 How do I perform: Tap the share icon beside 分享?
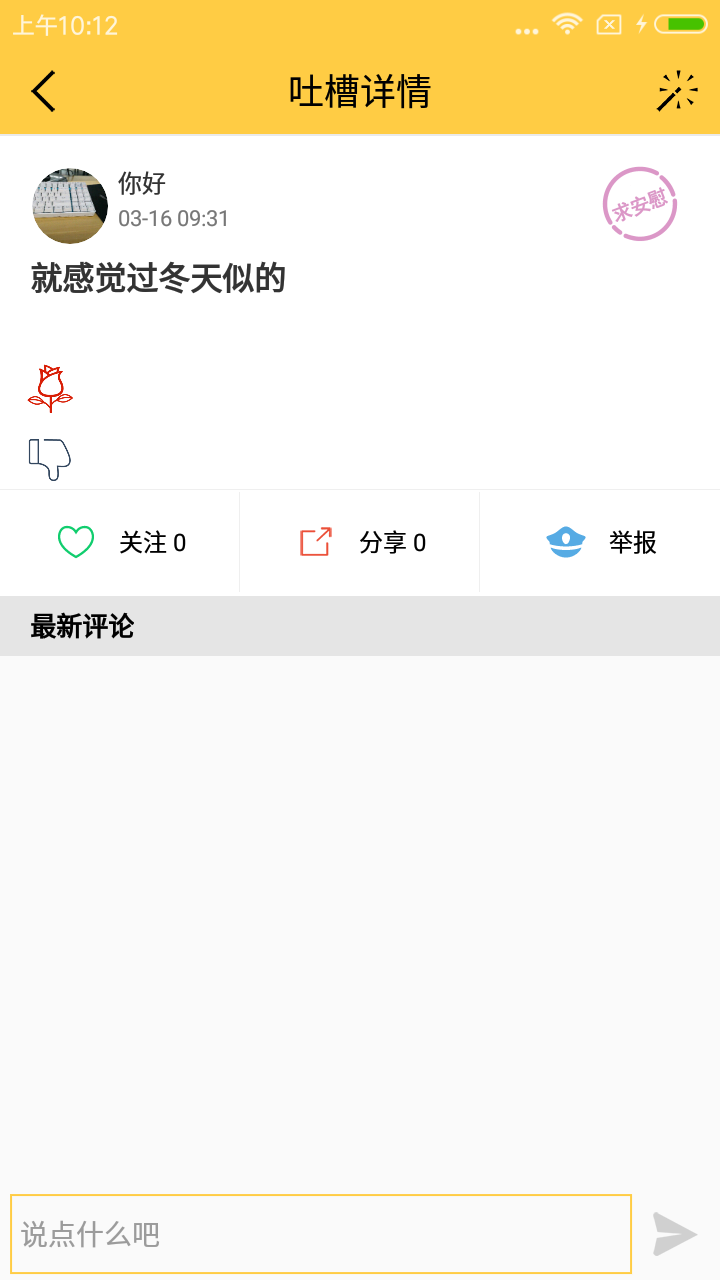point(315,541)
